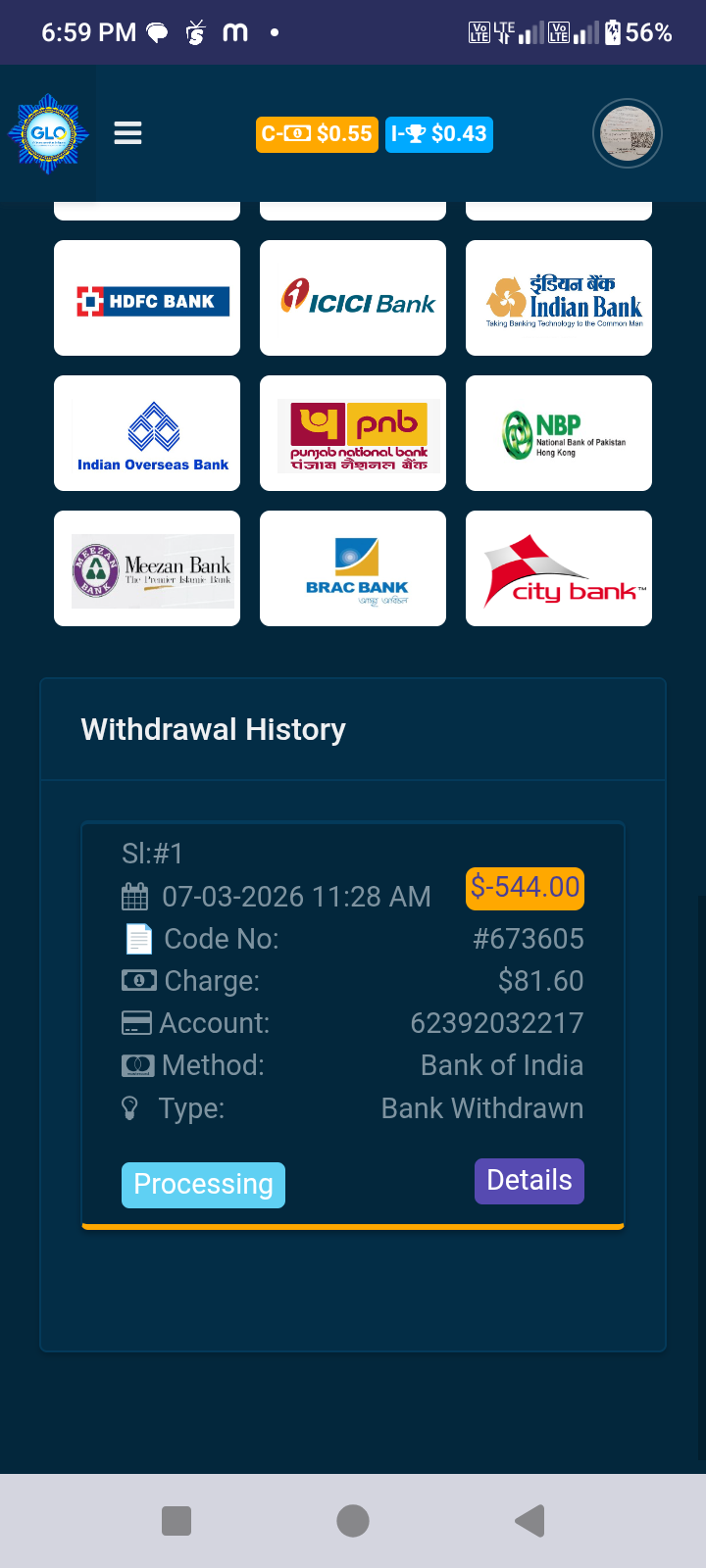Tap the GLO logo
Image resolution: width=706 pixels, height=1568 pixels.
tap(48, 133)
